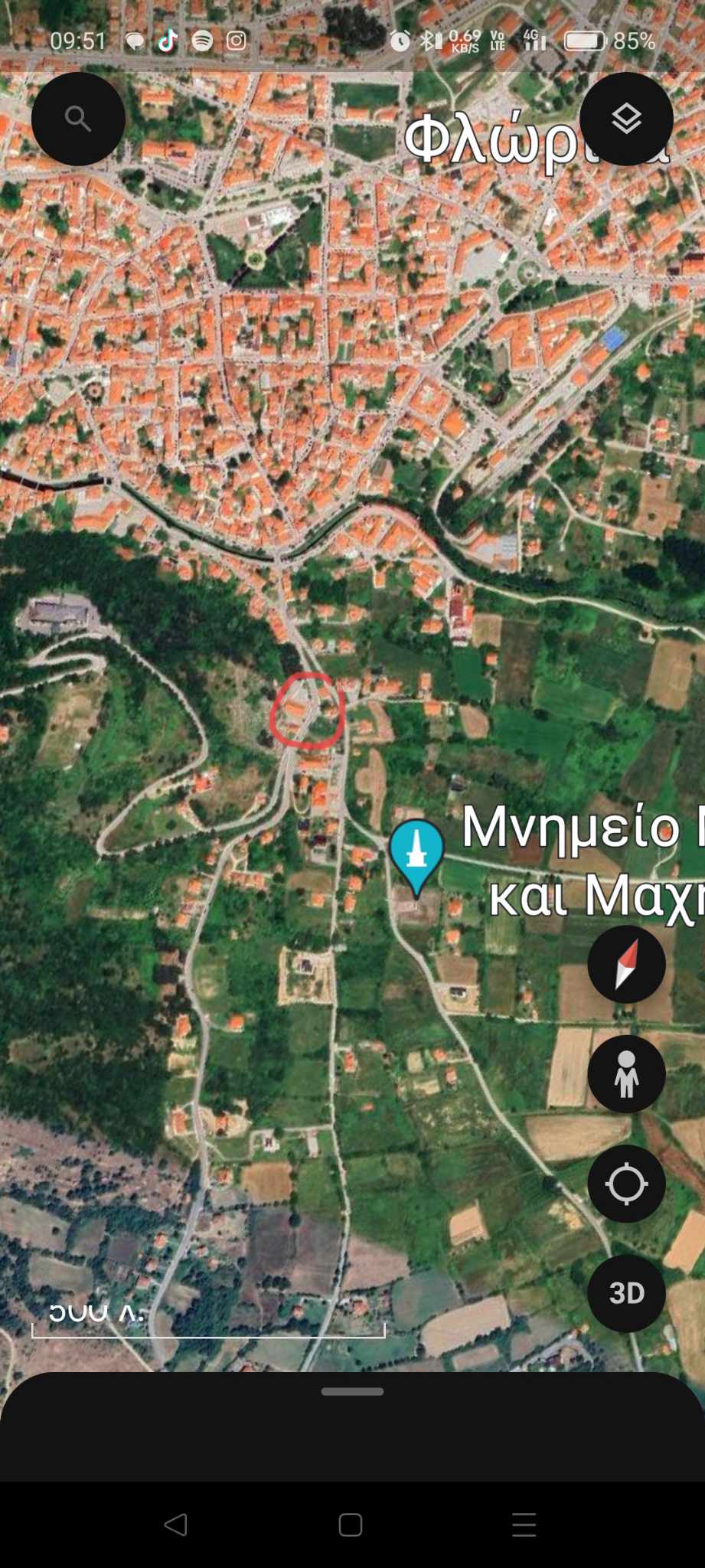Tap the compass to reset north
The image size is (705, 1568).
(x=626, y=964)
